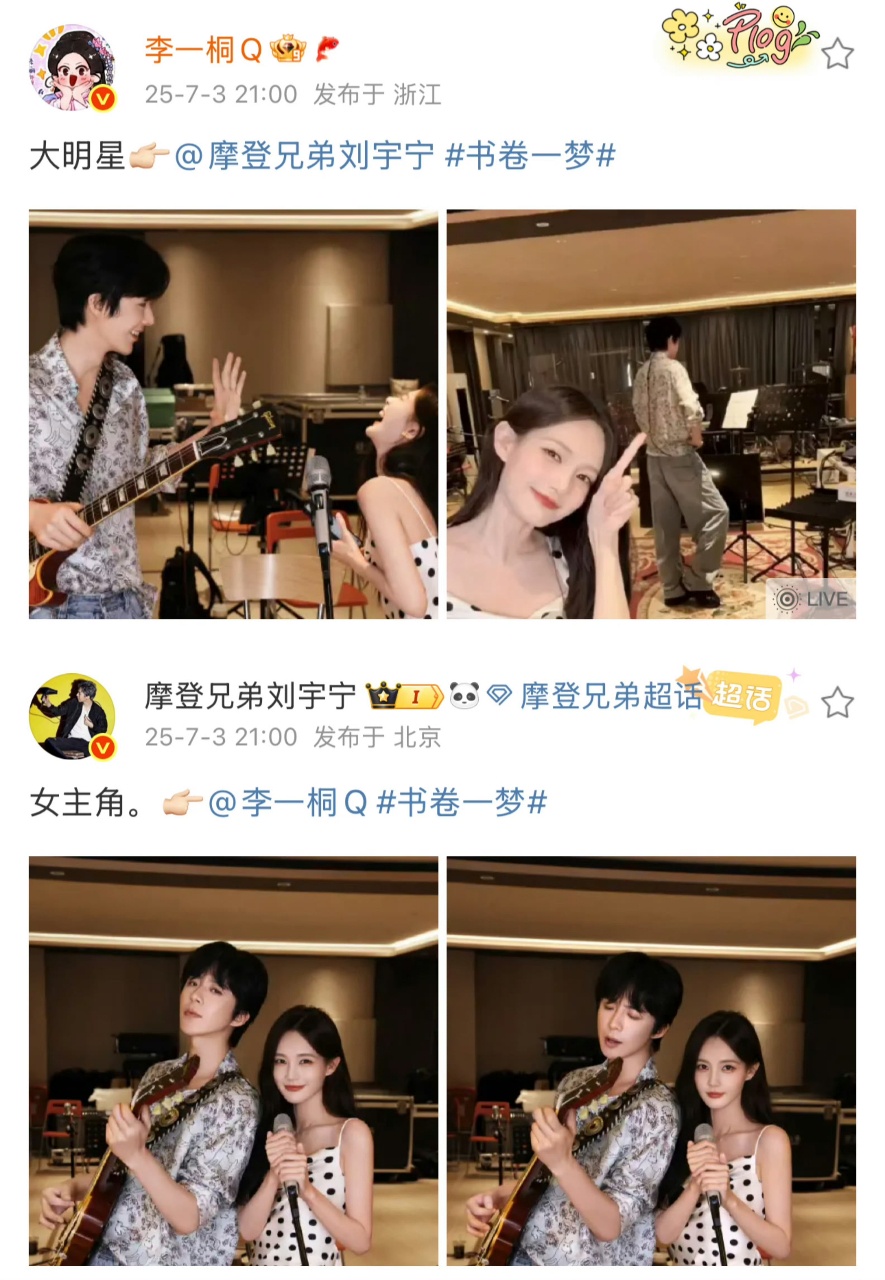The width and height of the screenshot is (885, 1280).
Task: Visit the 摩登兄弟超话 super topic link
Action: coord(610,696)
